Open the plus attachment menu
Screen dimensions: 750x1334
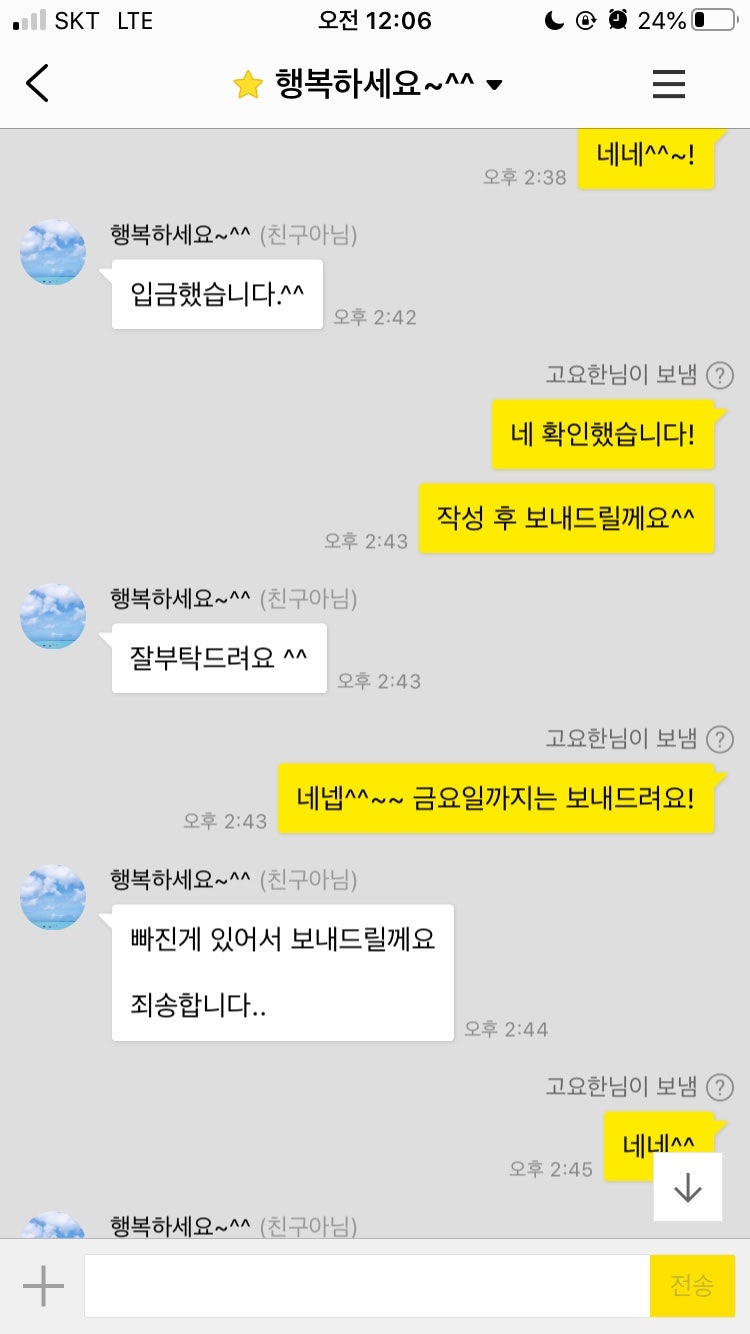click(43, 1286)
